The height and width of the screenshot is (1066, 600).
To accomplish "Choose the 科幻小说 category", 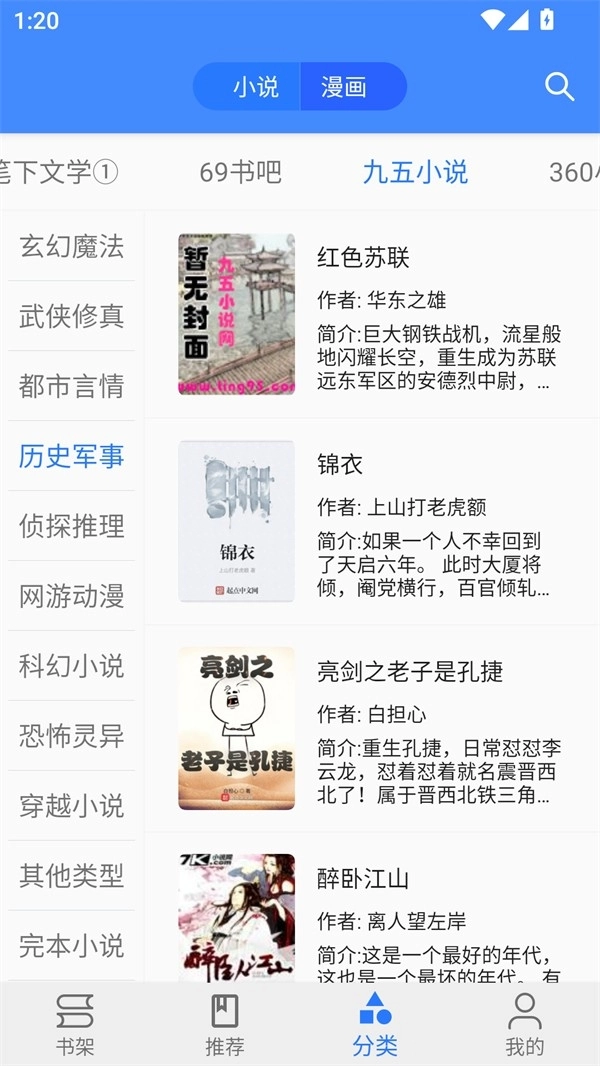I will tap(72, 666).
